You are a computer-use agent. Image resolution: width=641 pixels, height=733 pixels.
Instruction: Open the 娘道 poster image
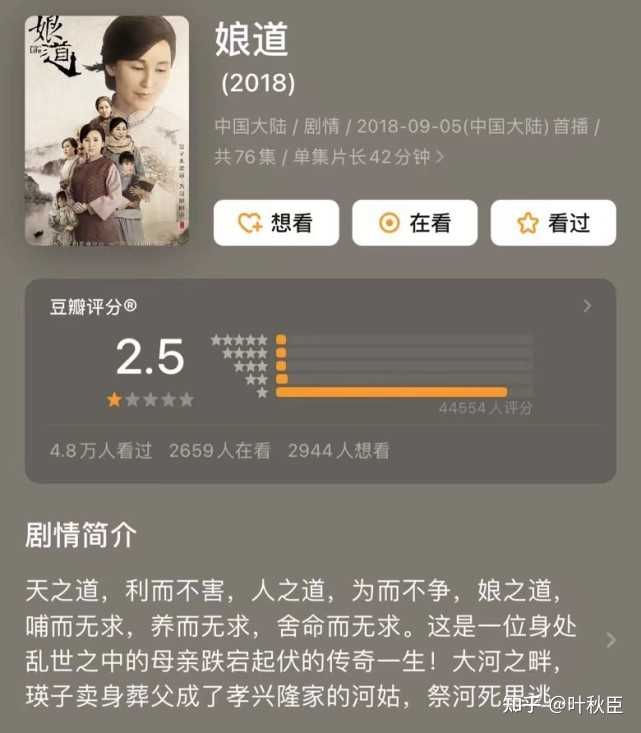[107, 130]
